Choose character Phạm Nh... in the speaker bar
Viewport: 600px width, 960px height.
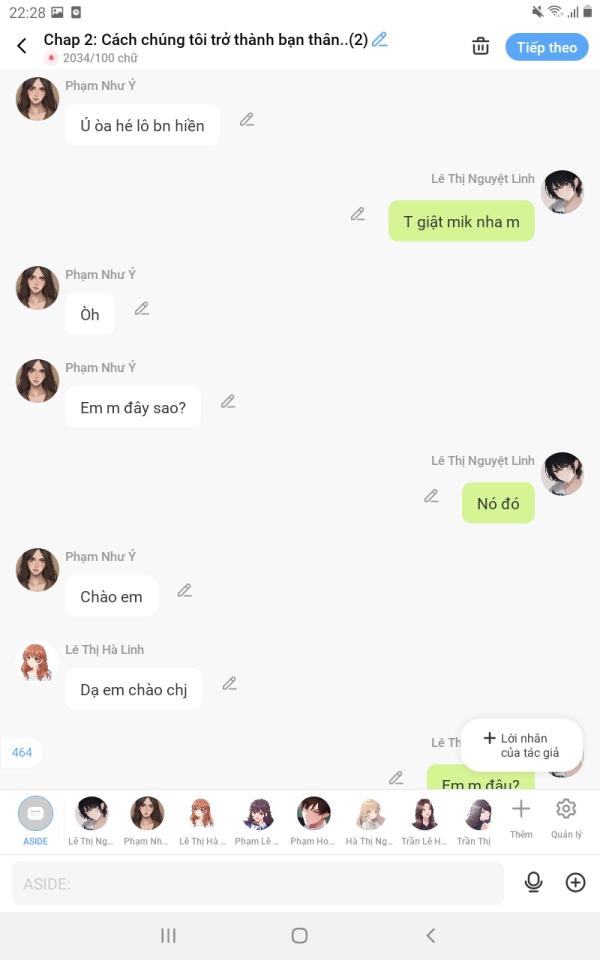pos(147,820)
